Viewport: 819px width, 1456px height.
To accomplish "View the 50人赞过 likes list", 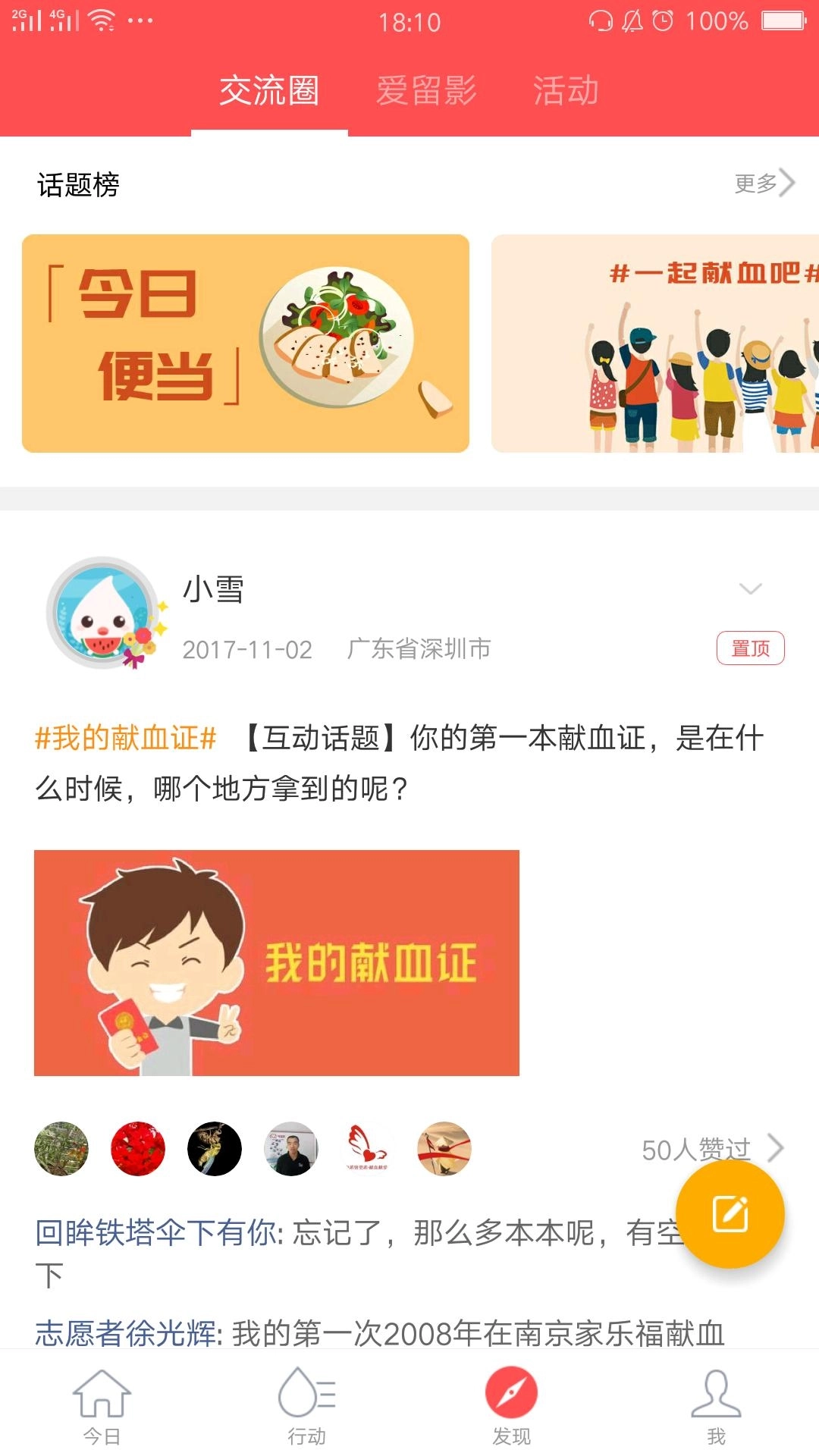I will click(711, 1149).
